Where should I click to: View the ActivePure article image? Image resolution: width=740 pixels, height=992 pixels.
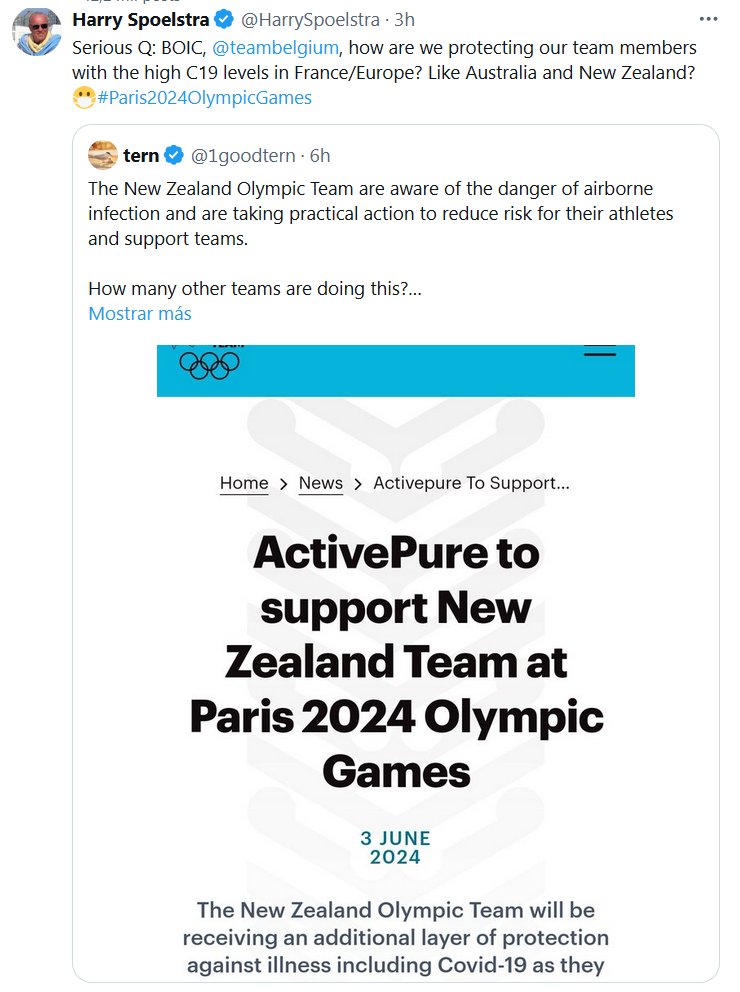[396, 660]
